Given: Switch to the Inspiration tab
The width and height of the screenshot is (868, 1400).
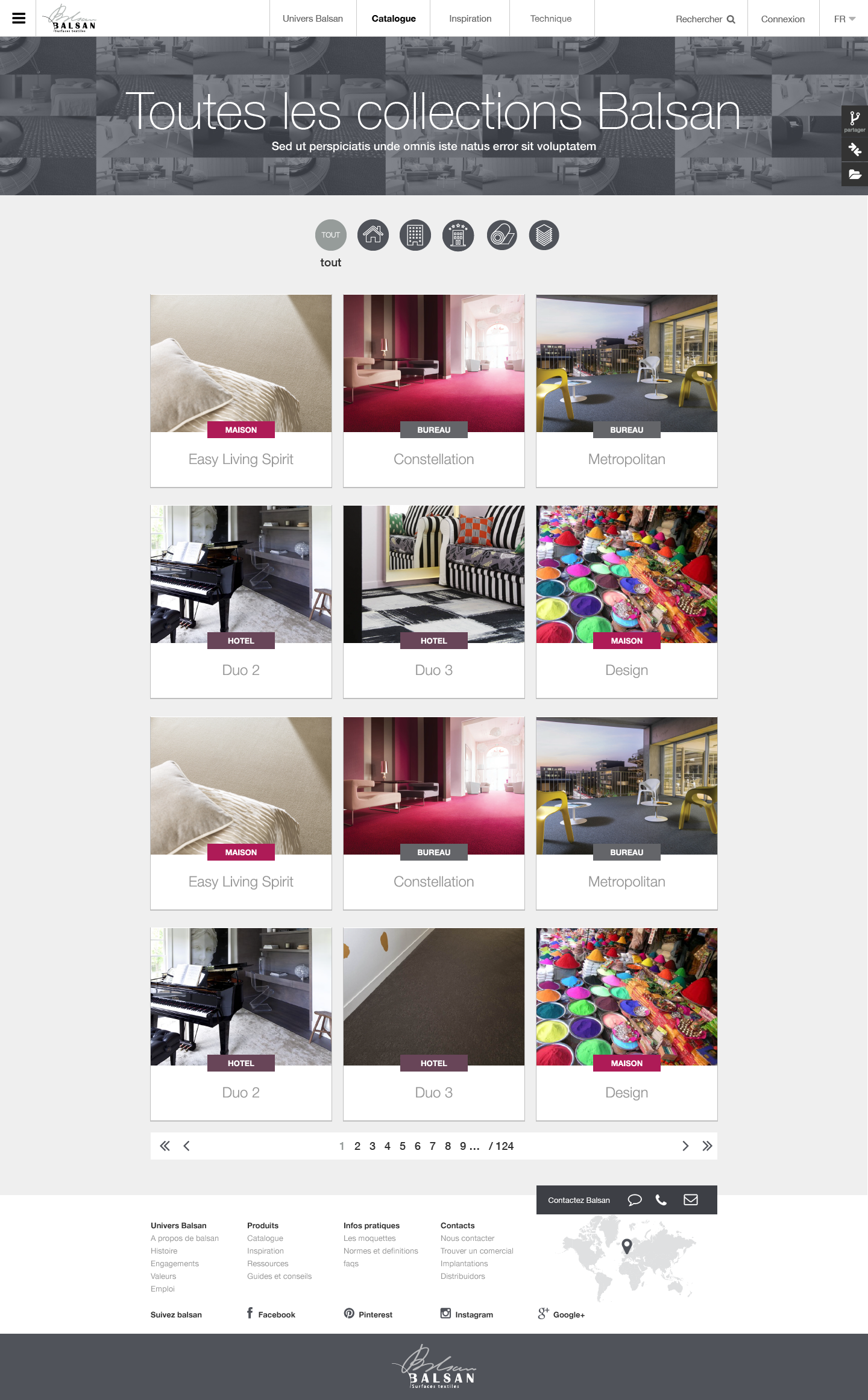Looking at the screenshot, I should point(470,19).
